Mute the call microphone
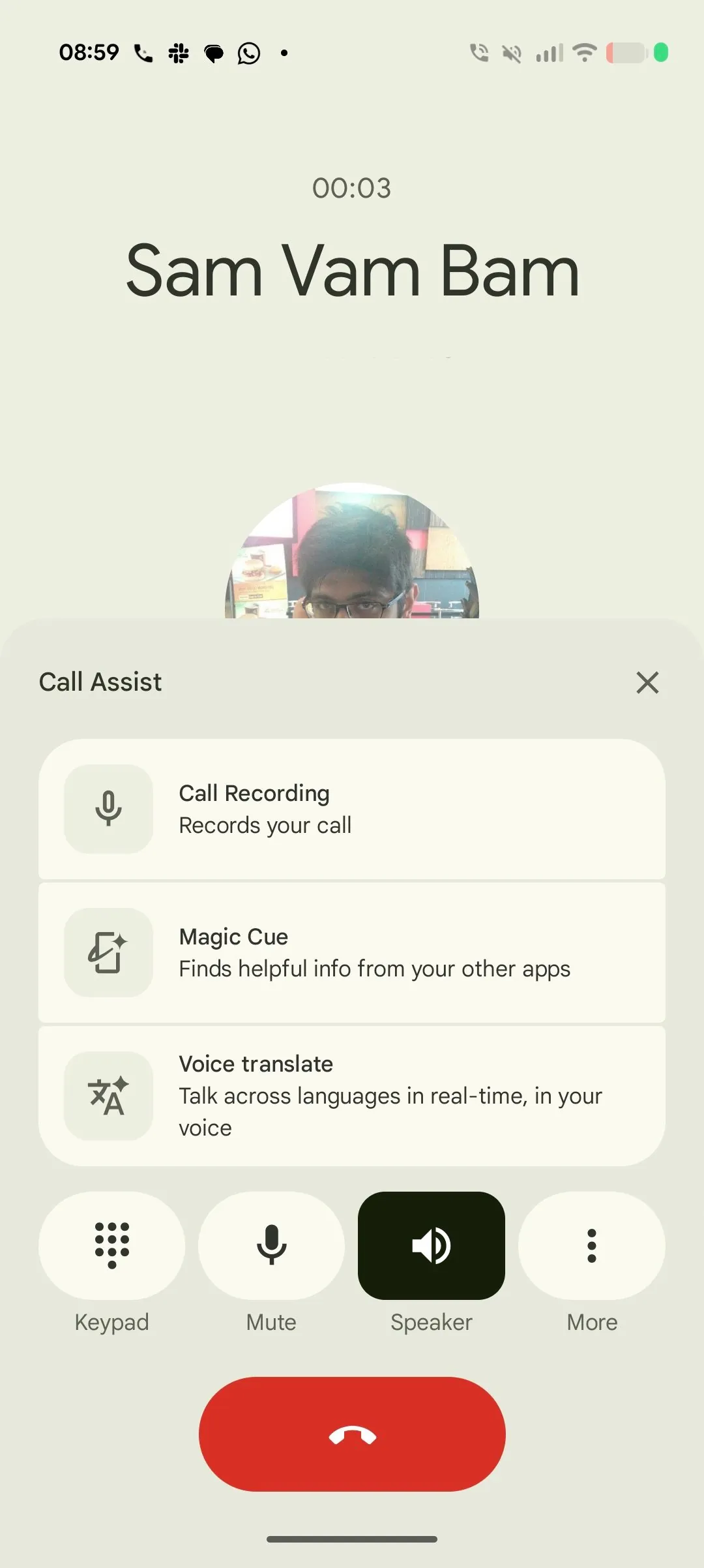Image resolution: width=704 pixels, height=1568 pixels. (271, 1246)
